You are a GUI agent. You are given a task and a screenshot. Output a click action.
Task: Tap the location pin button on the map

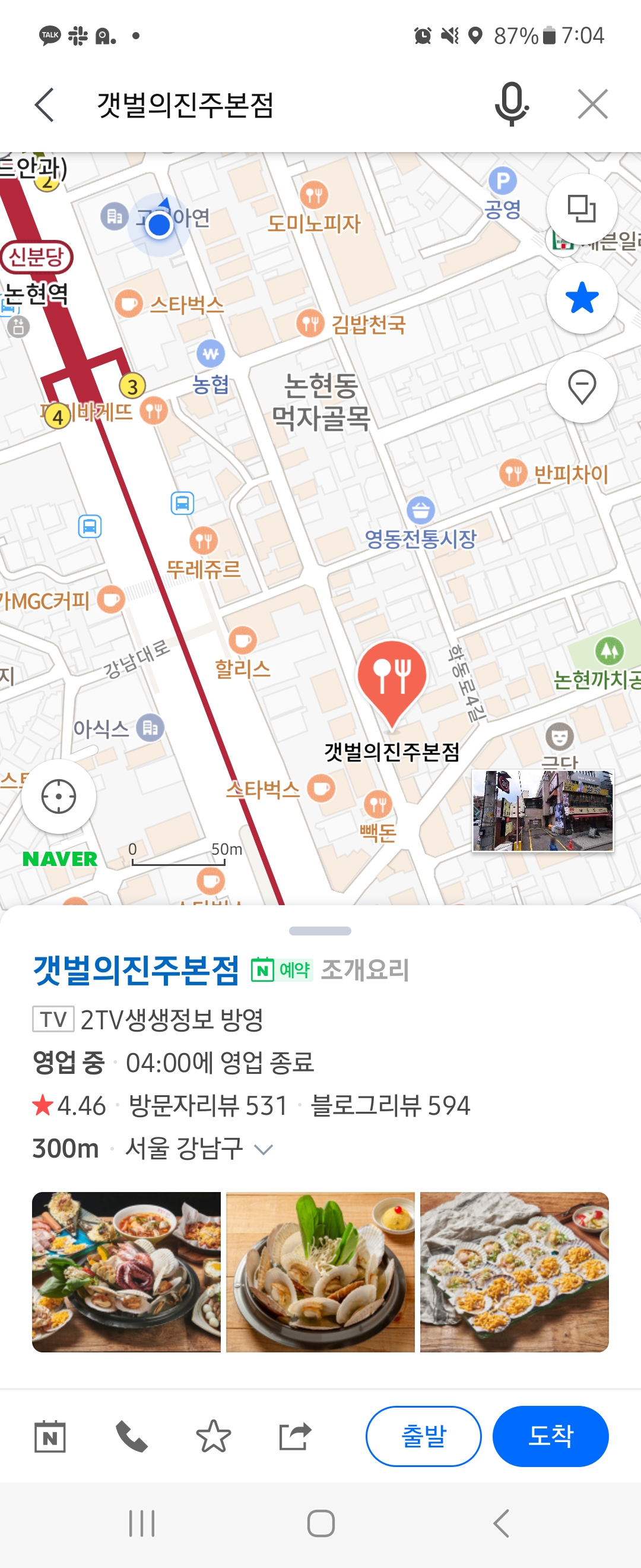tap(582, 387)
